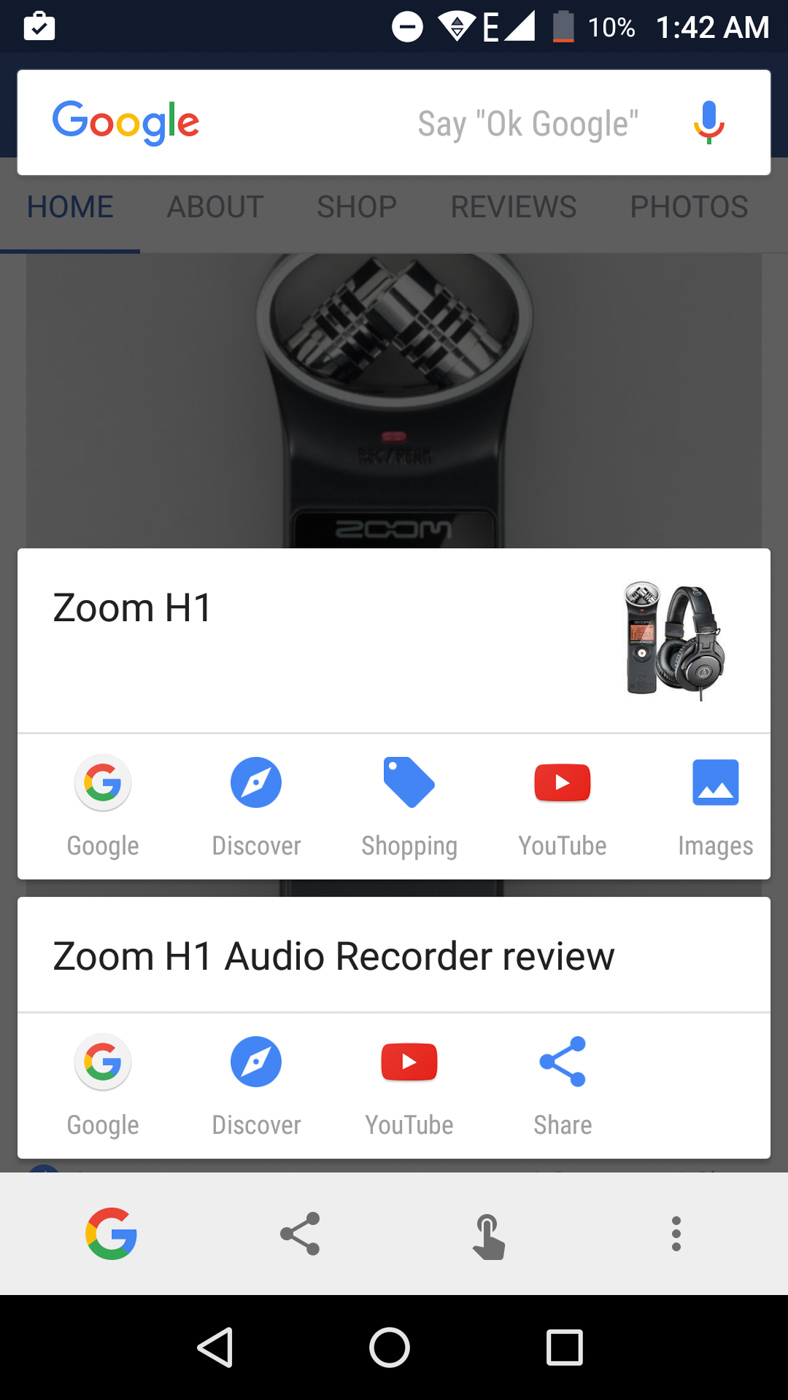Go back using system navigation

(215, 1348)
